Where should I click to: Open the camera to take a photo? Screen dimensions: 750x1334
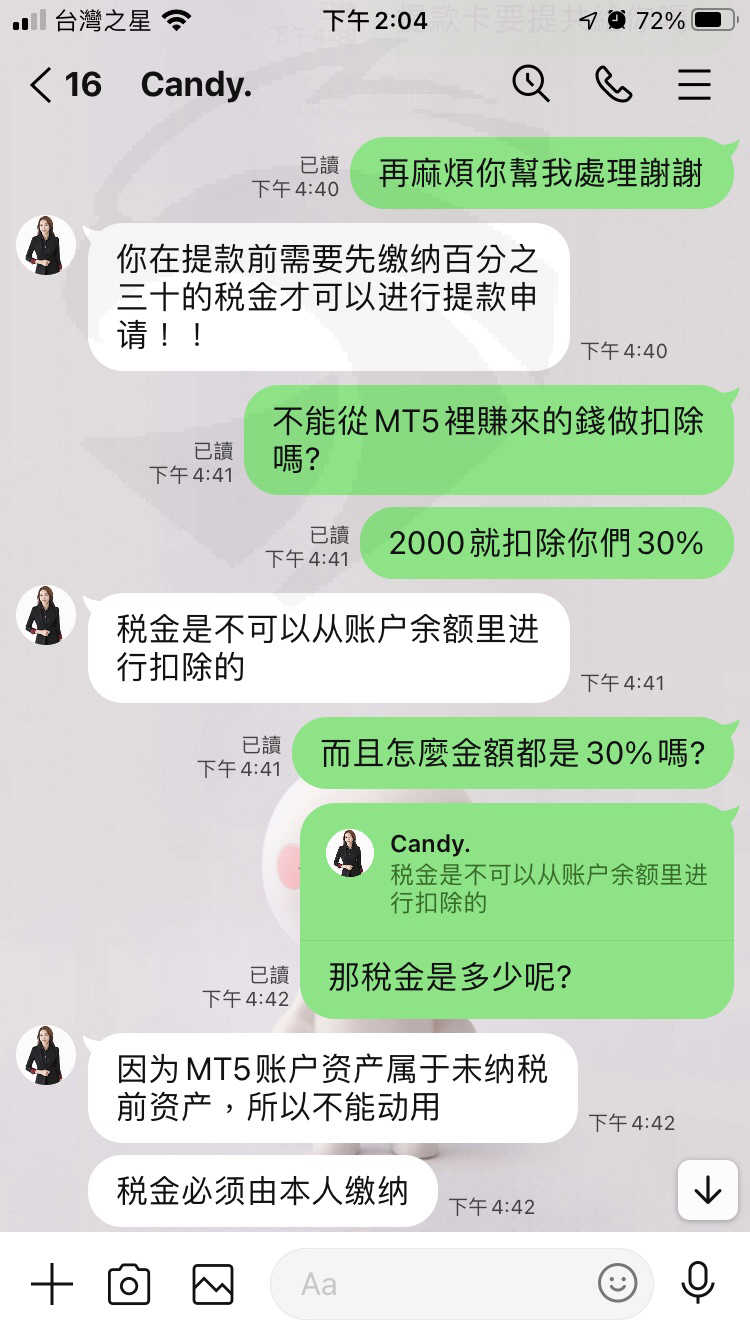(x=129, y=1283)
